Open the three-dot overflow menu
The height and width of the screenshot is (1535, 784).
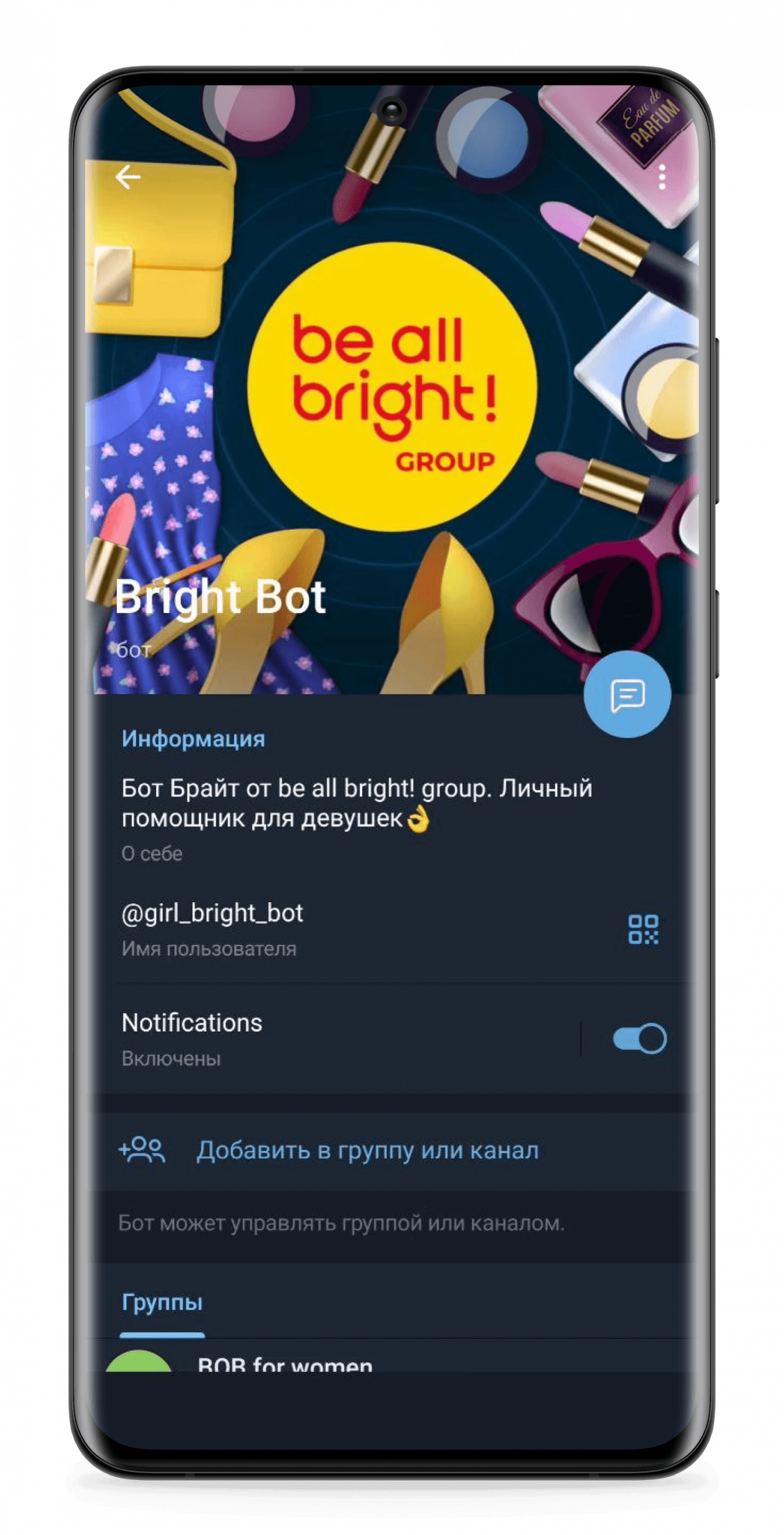tap(662, 177)
